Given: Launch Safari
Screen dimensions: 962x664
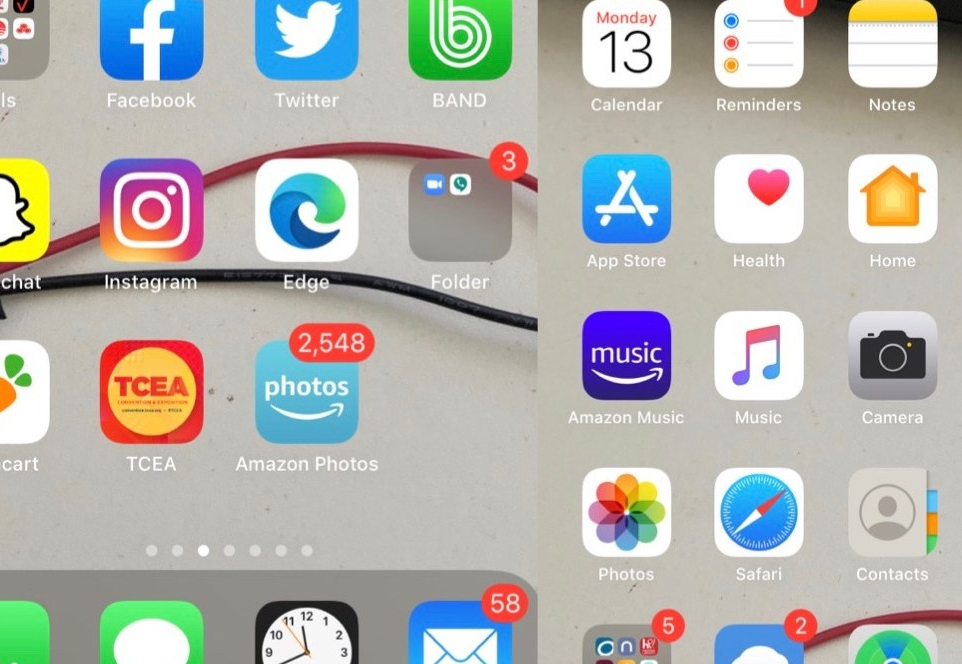Looking at the screenshot, I should 758,512.
